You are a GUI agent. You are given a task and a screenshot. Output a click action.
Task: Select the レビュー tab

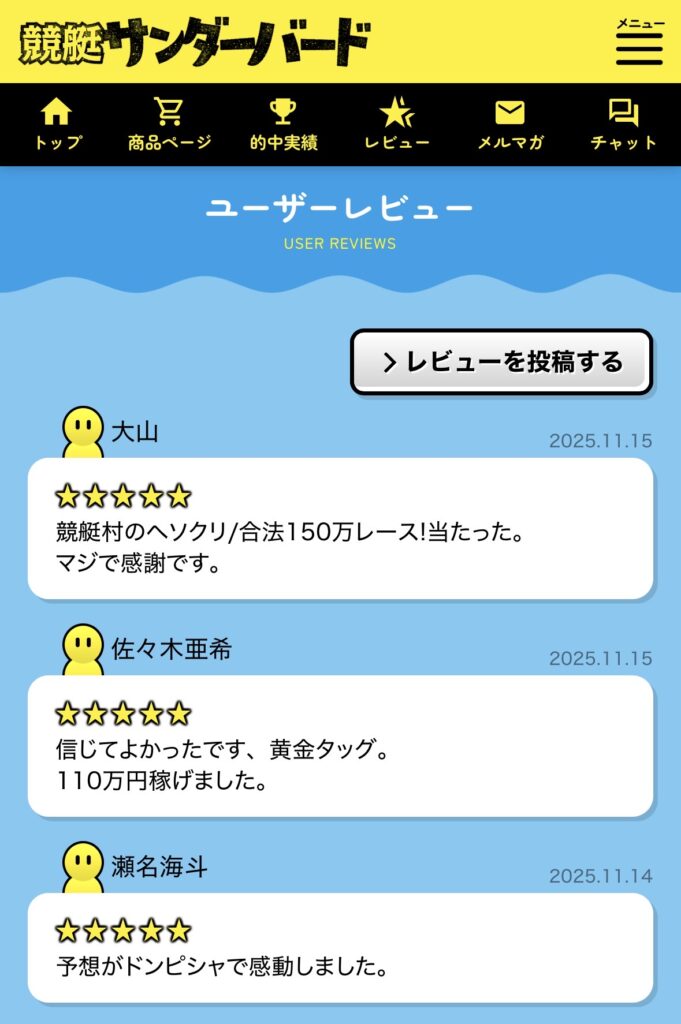[397, 125]
